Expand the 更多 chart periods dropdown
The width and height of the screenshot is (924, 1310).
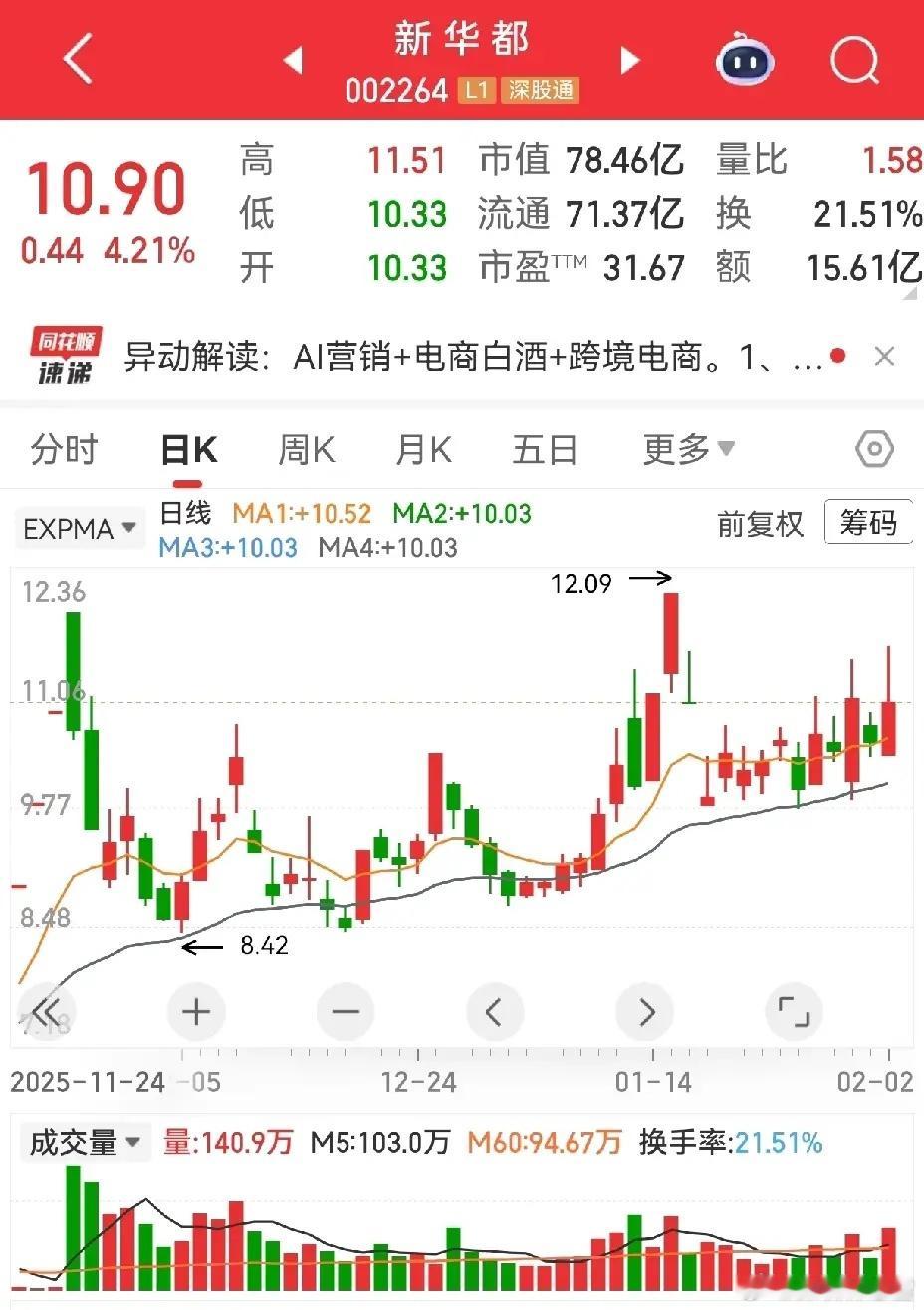click(x=689, y=450)
